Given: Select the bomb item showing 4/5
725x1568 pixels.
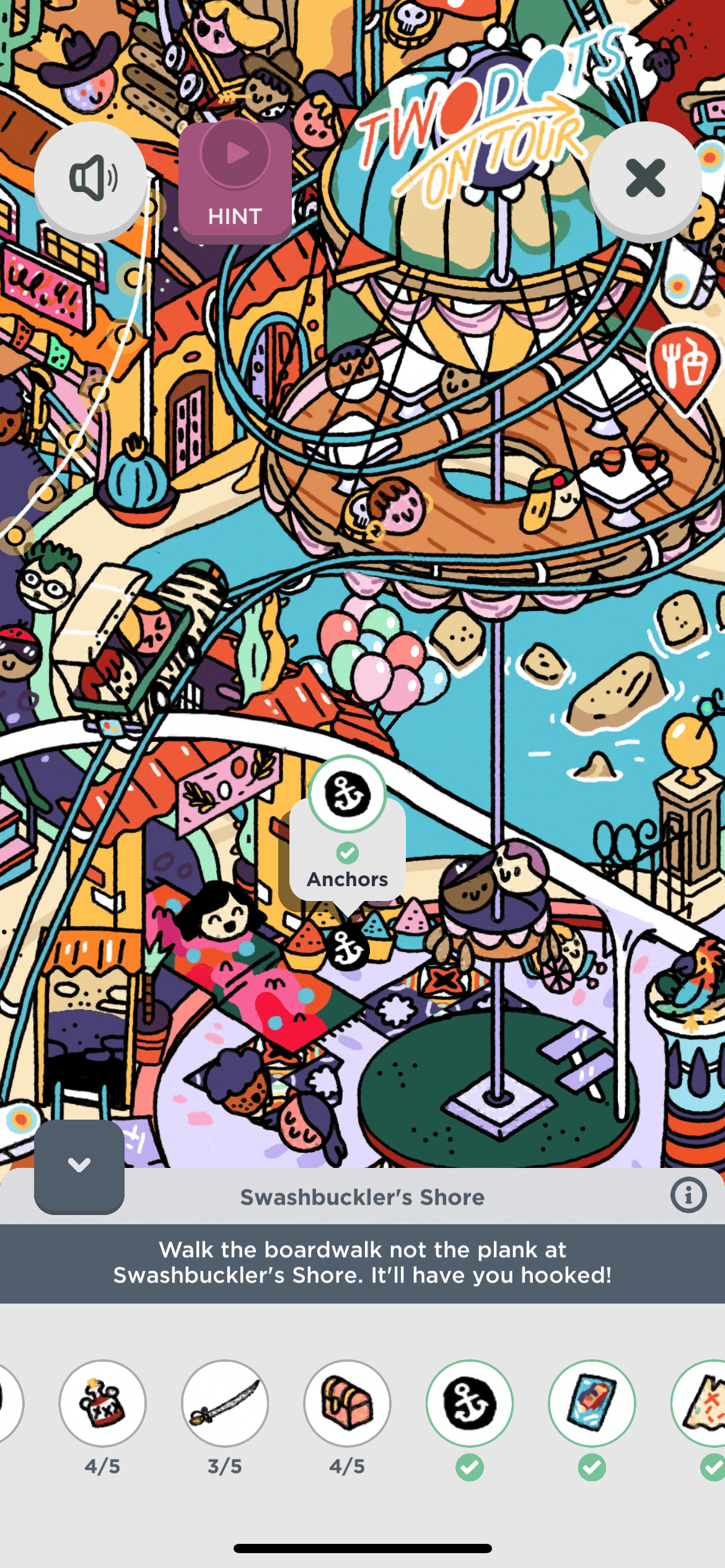Looking at the screenshot, I should coord(102,1403).
